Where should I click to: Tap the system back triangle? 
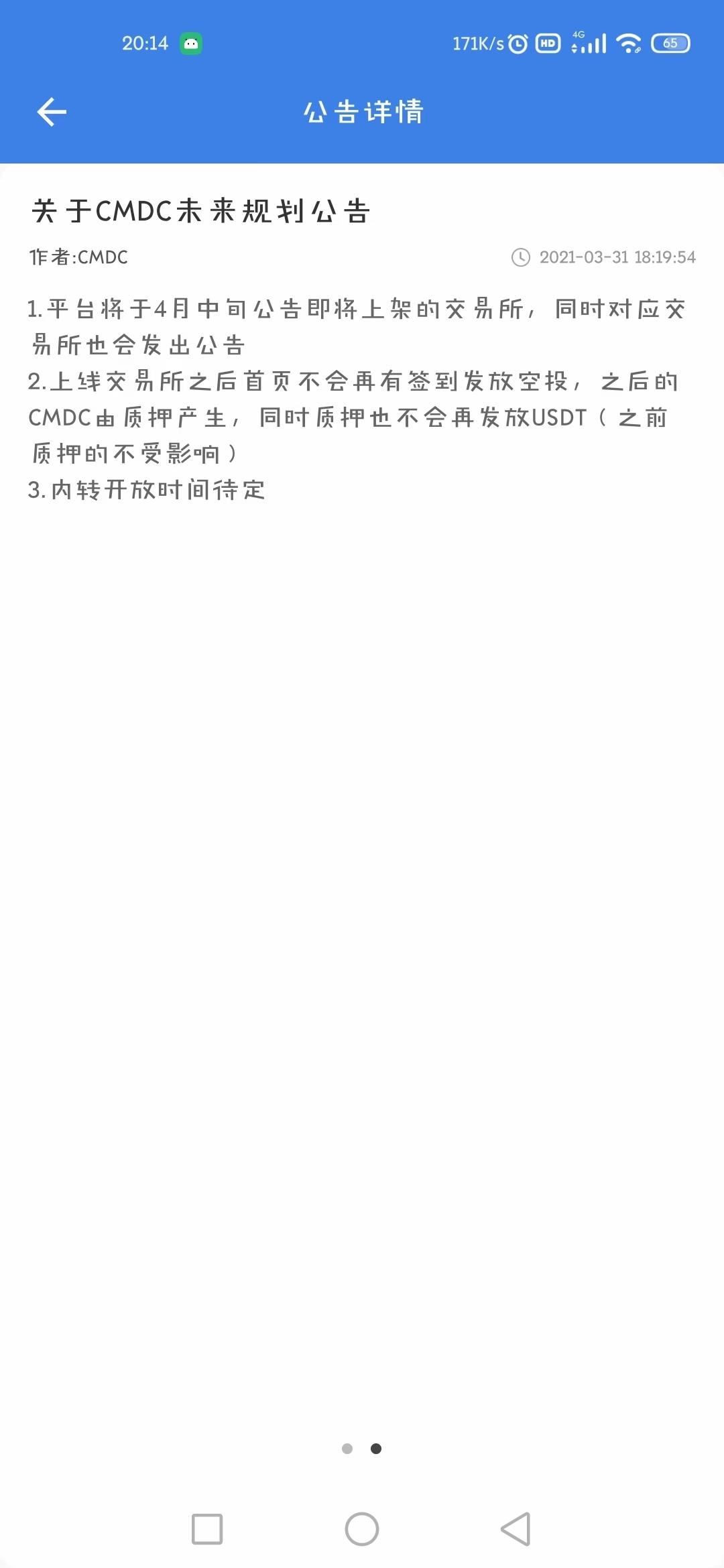click(516, 1529)
